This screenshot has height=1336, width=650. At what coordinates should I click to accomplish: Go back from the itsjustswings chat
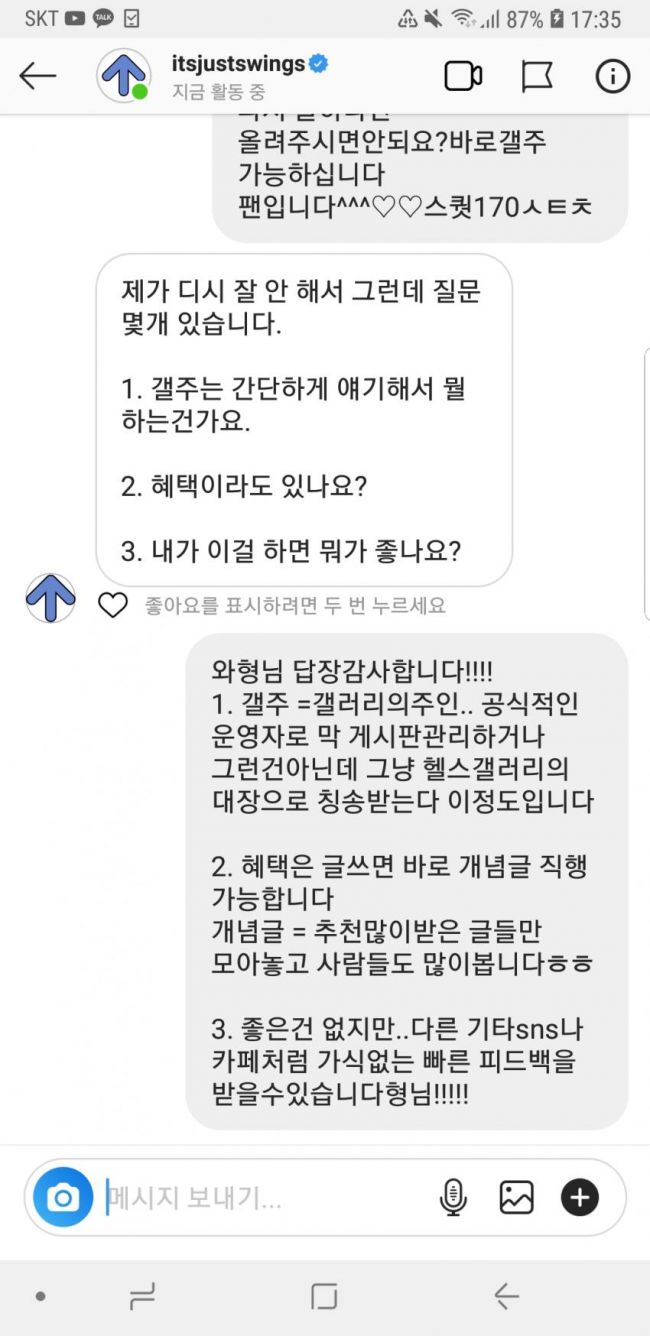(x=38, y=76)
